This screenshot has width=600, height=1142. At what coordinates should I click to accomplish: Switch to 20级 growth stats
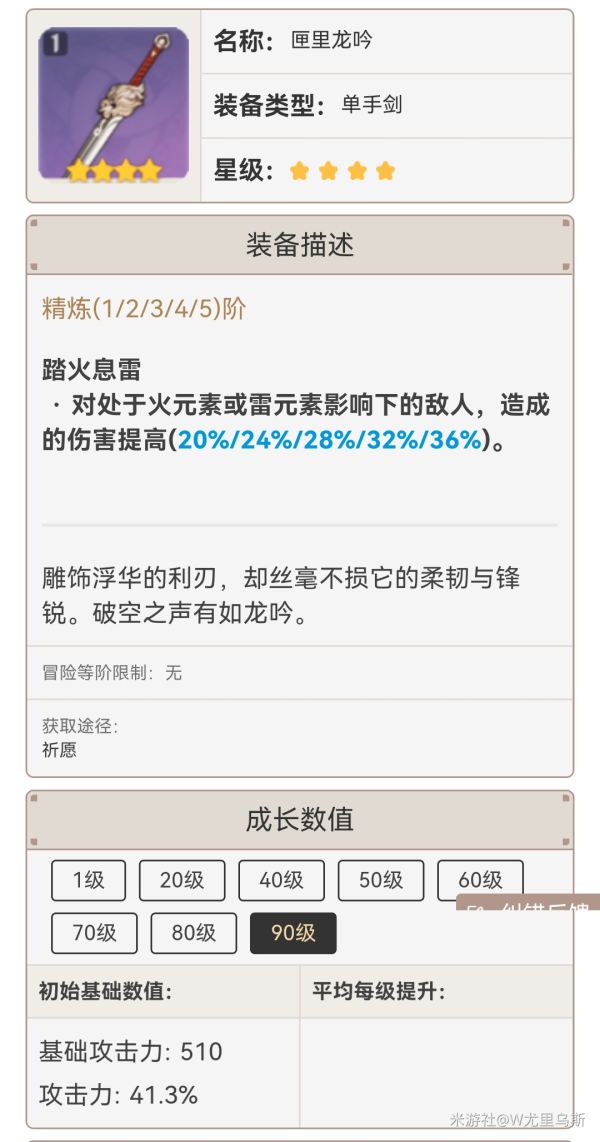(182, 880)
